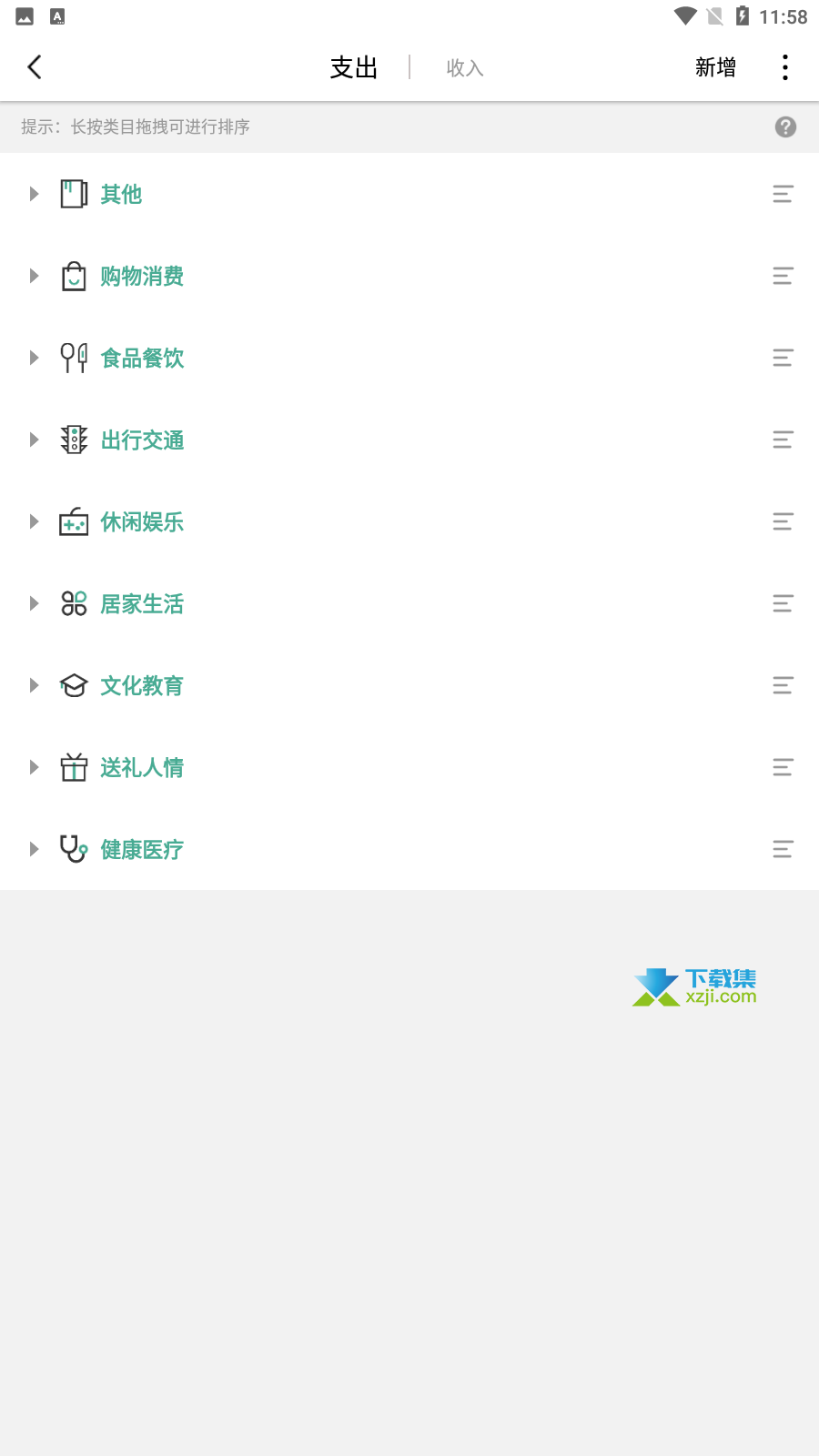Open the 文化教育 category row
This screenshot has width=819, height=1456.
(409, 685)
